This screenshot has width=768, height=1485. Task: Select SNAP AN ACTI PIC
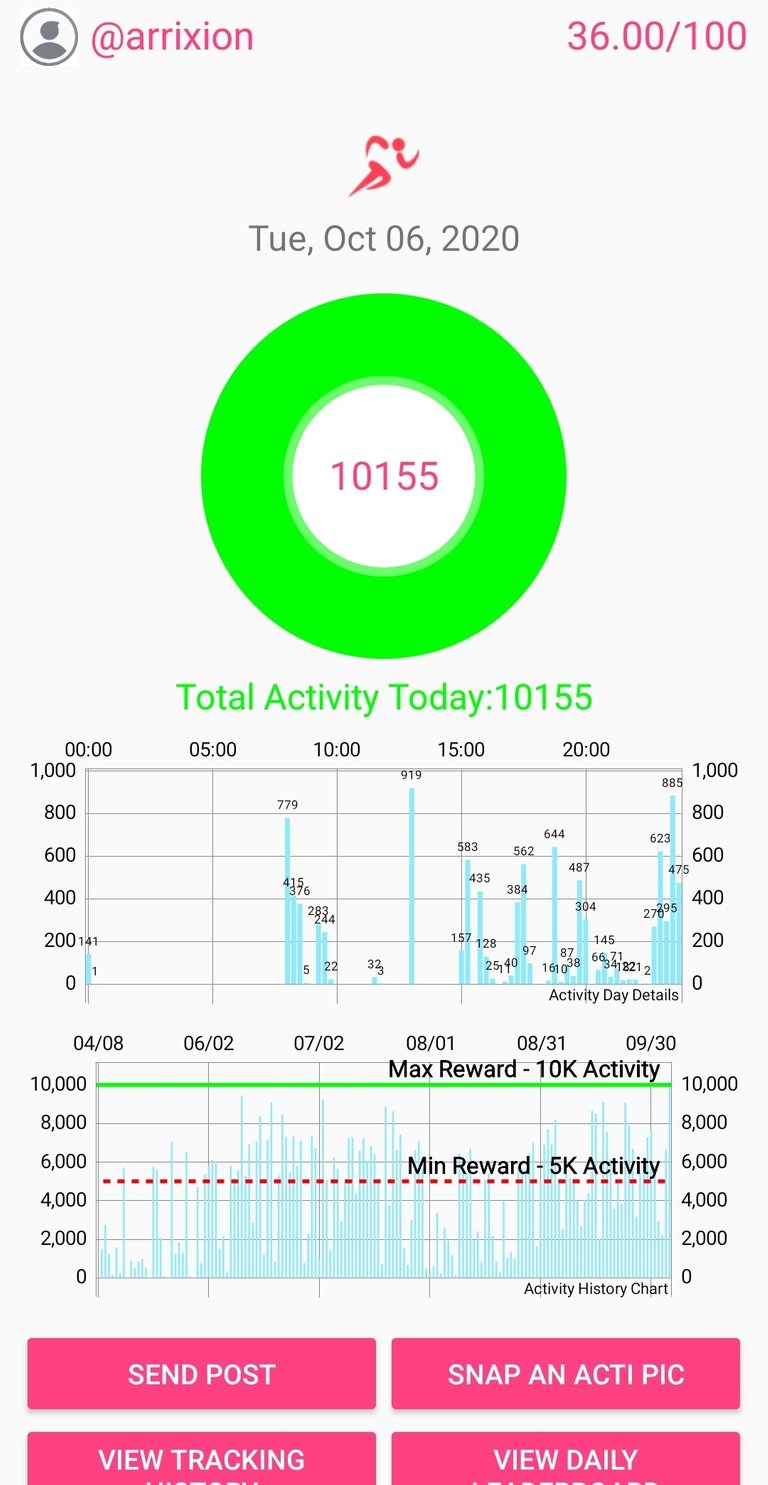(x=565, y=1374)
